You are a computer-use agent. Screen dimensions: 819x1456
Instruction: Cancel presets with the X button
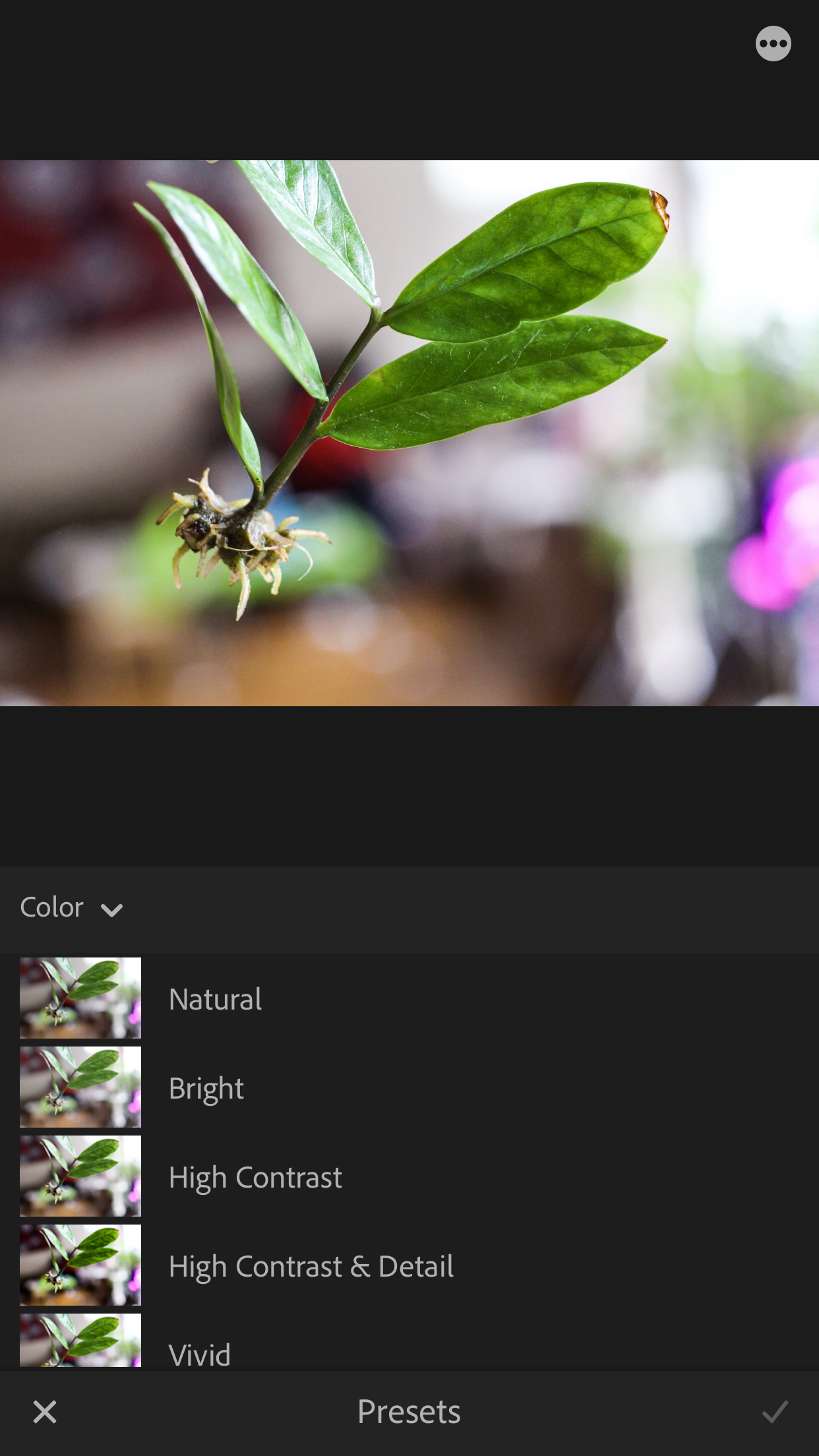tap(45, 1412)
